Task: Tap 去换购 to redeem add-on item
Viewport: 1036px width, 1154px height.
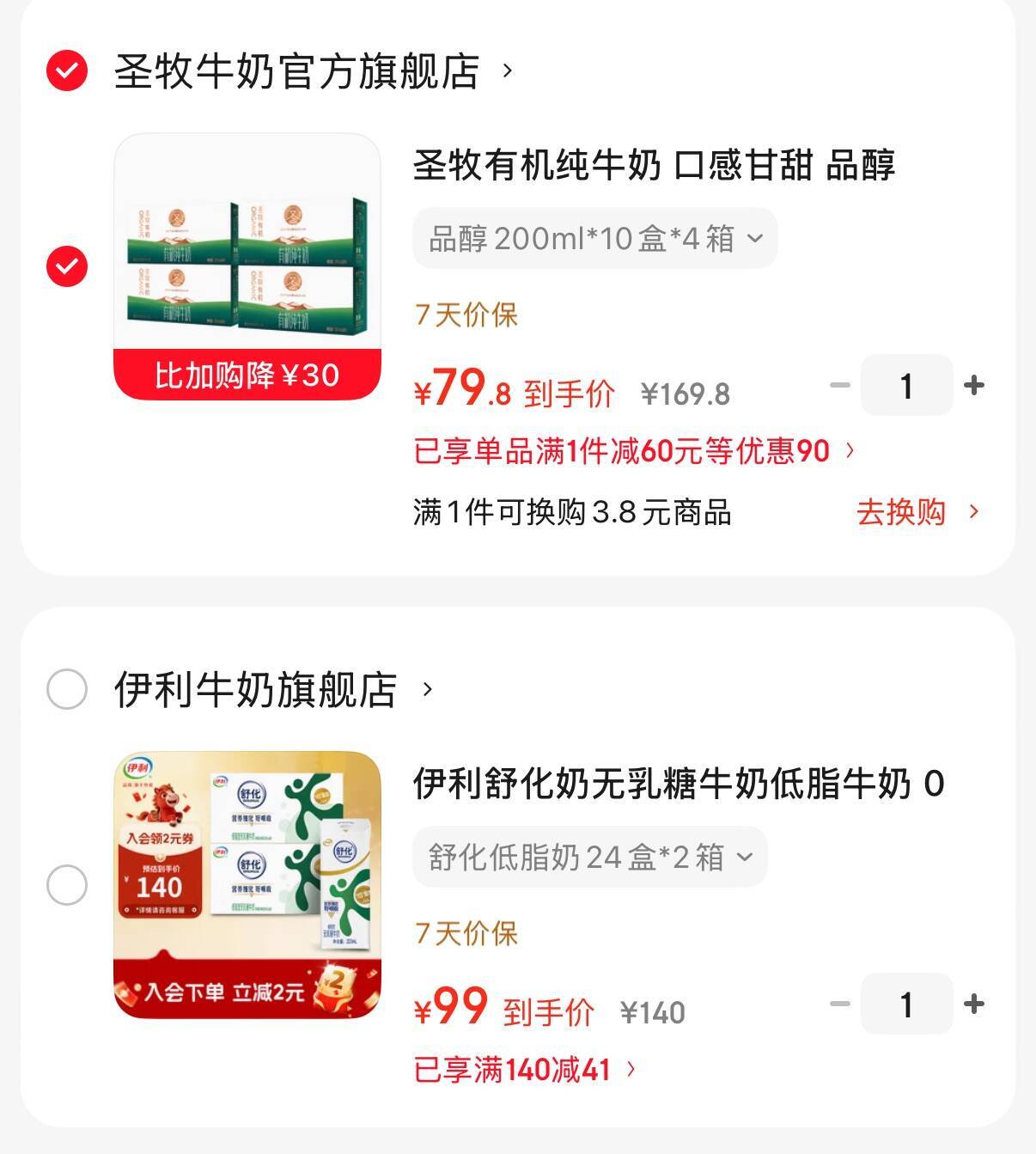Action: click(x=916, y=512)
